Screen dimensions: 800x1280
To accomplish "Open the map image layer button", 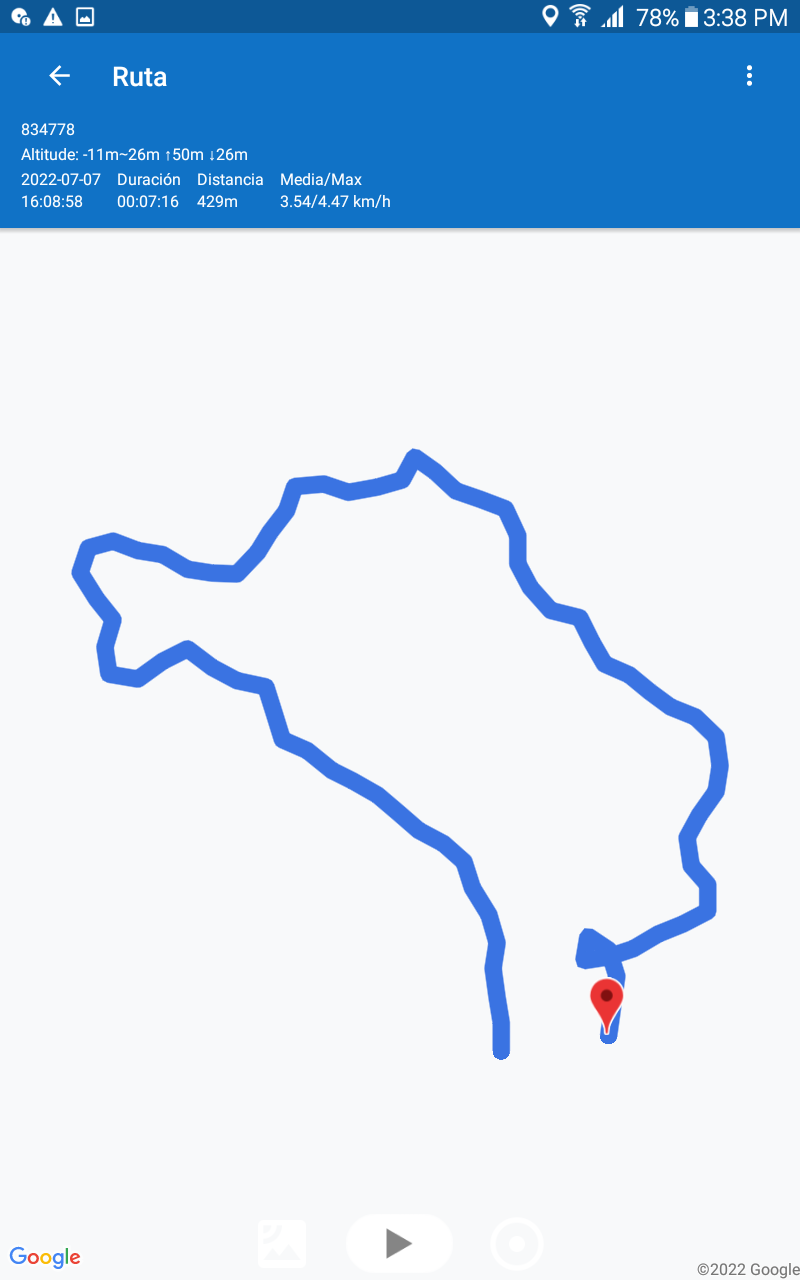I will (x=282, y=1244).
